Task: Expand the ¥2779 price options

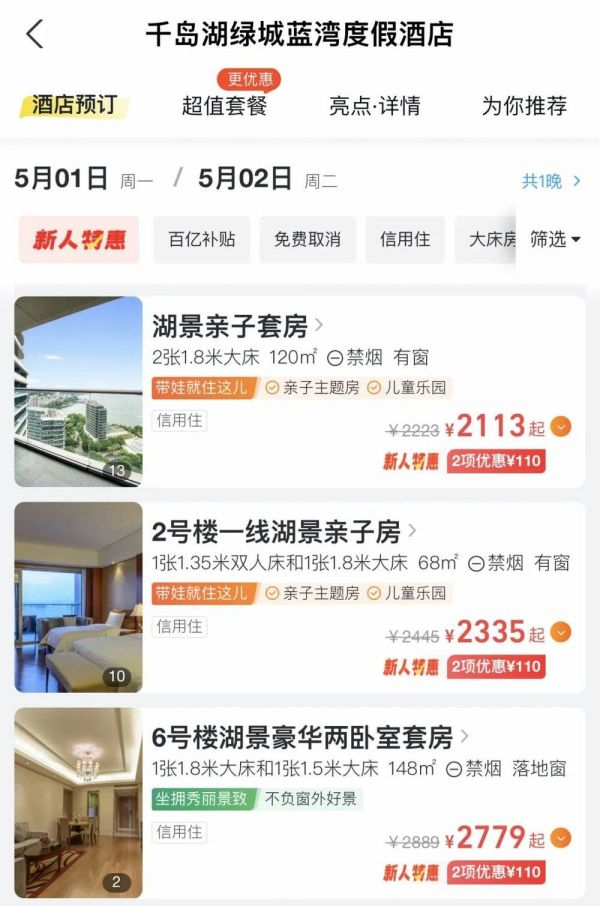Action: (562, 838)
